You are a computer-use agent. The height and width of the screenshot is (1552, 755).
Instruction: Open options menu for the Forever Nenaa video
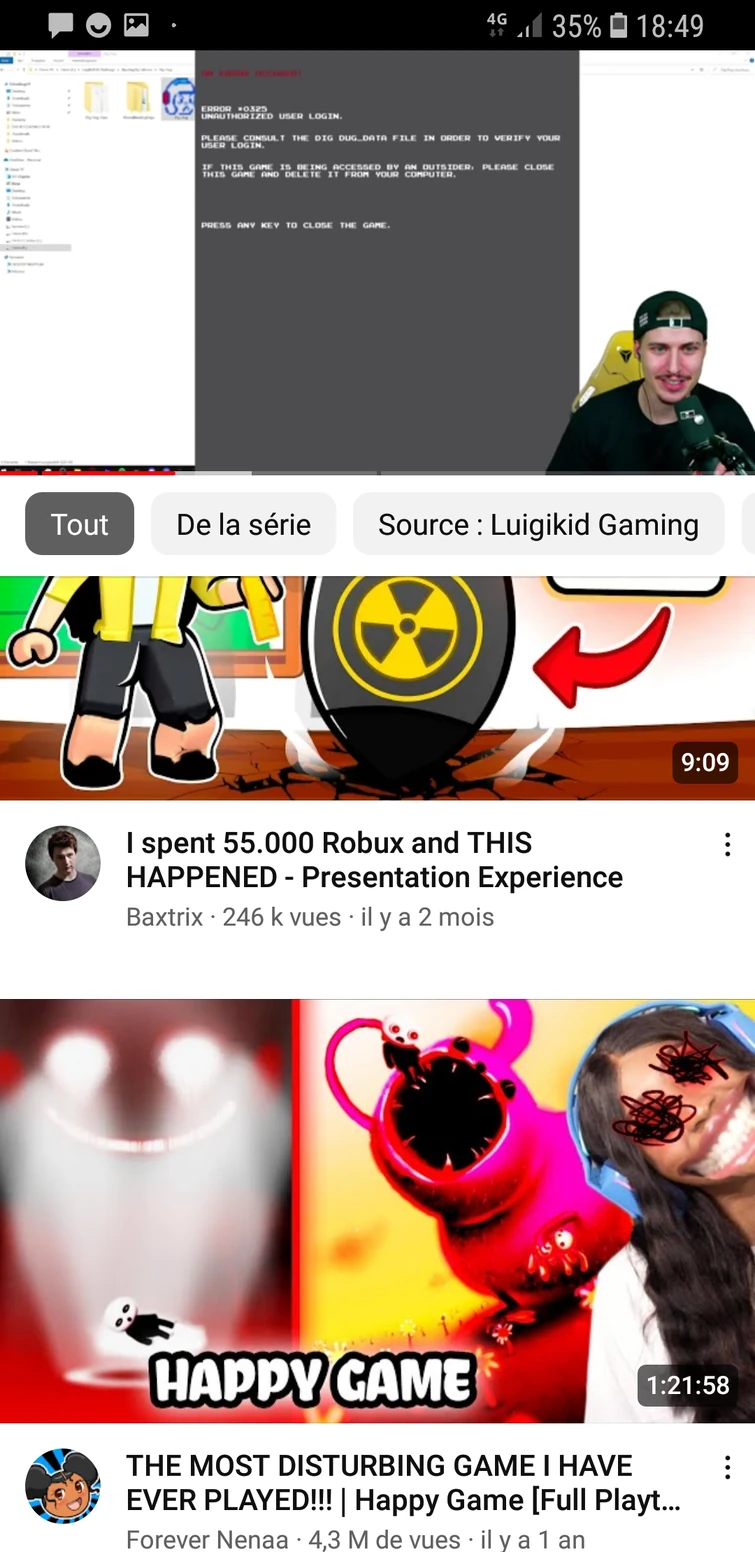(727, 1468)
